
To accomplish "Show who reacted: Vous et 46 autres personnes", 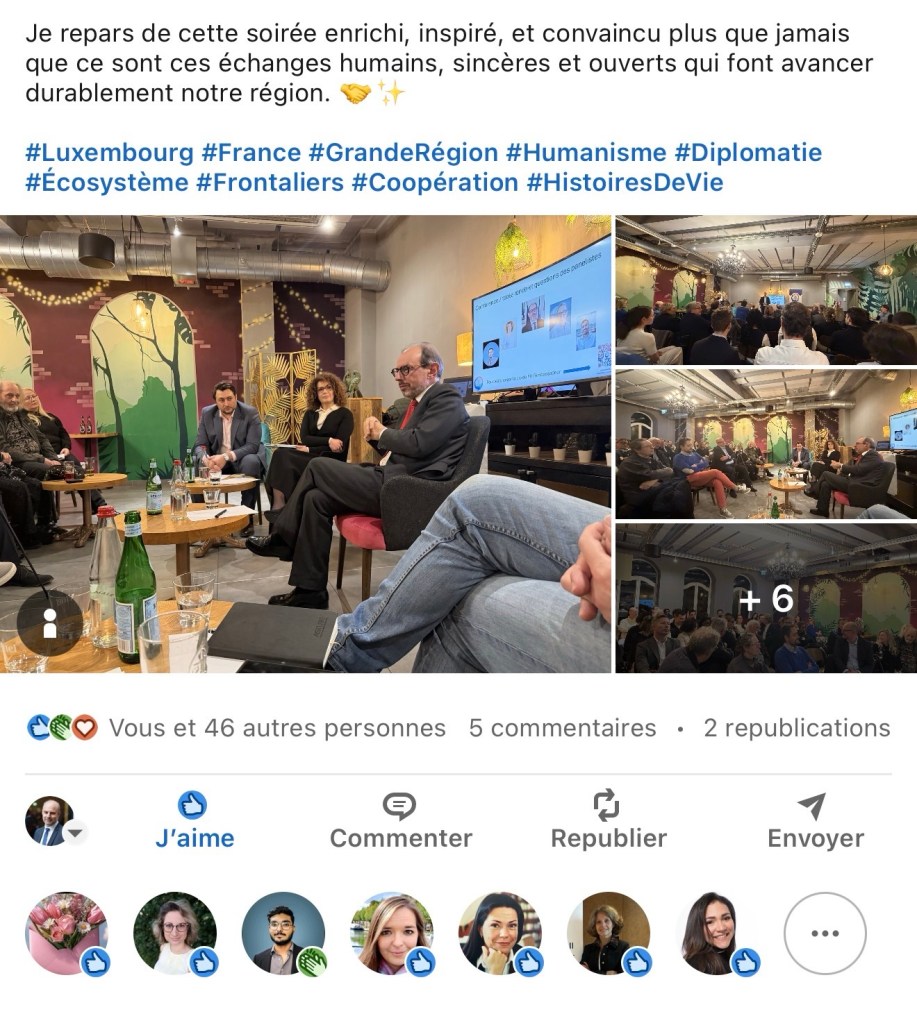I will click(x=276, y=728).
